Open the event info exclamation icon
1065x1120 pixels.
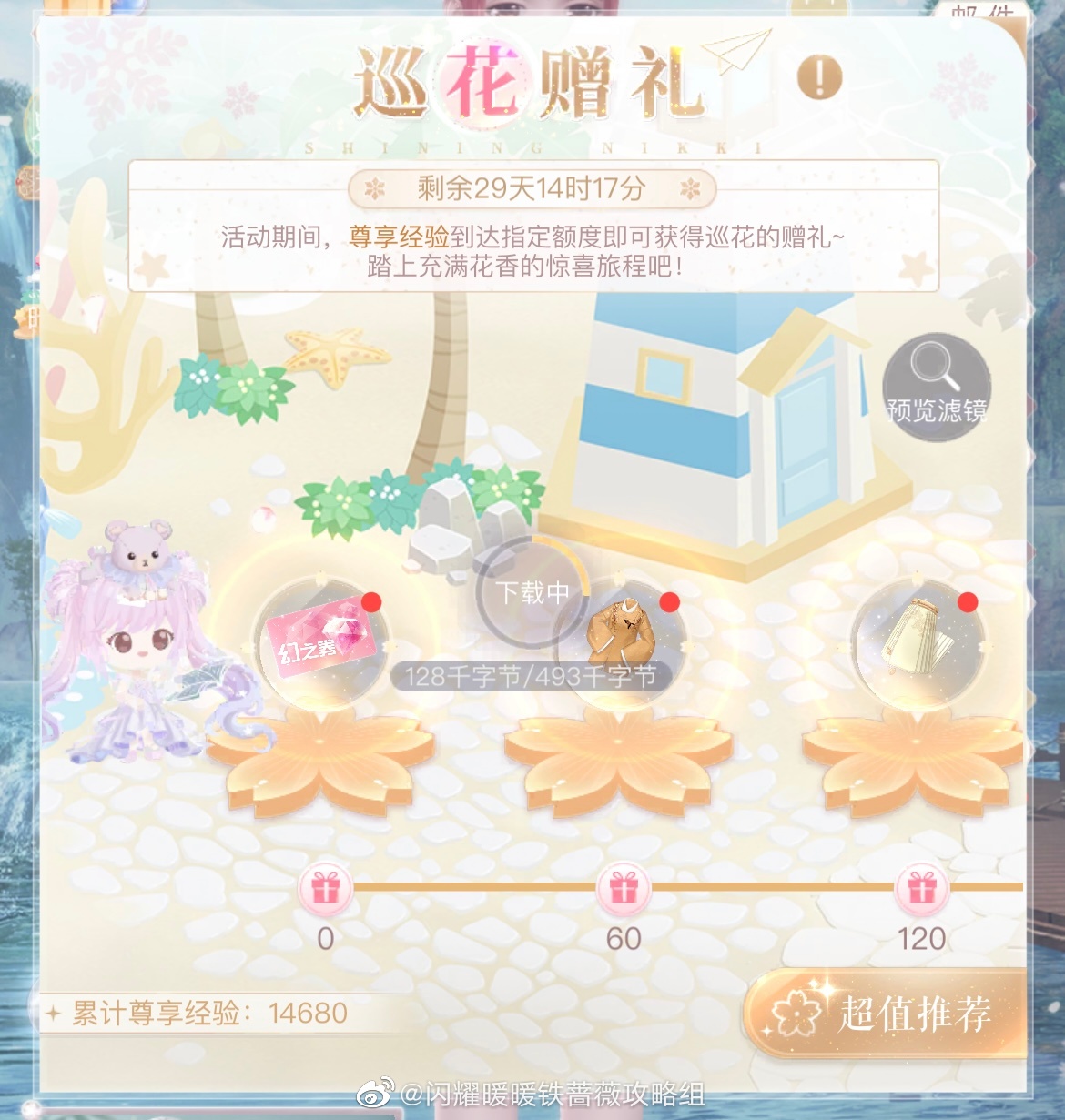click(819, 78)
